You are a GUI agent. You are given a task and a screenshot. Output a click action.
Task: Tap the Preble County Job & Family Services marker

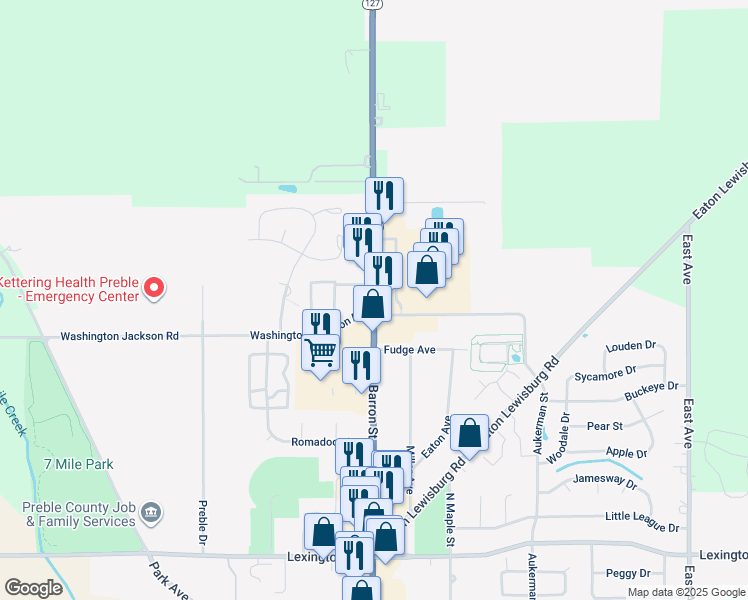[150, 513]
